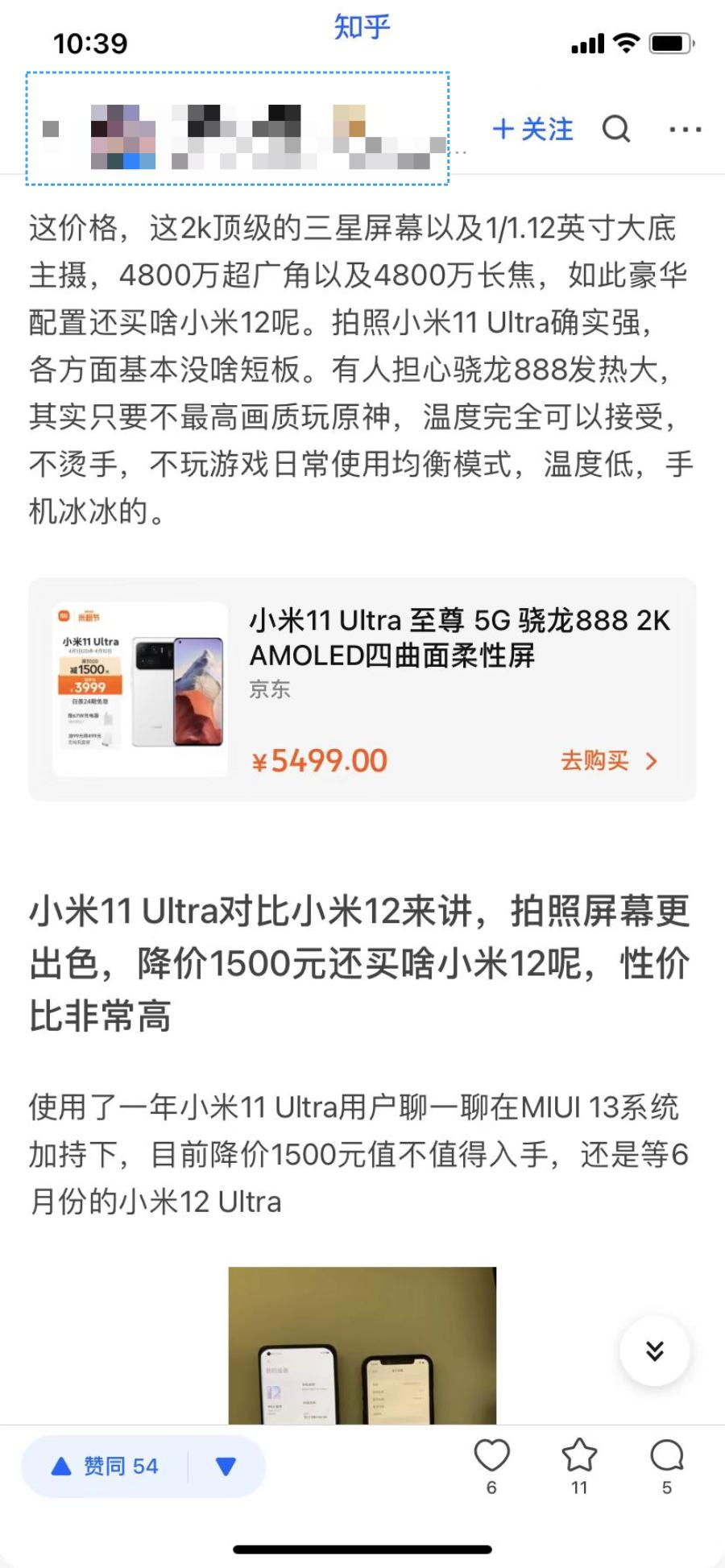Open the three-dot overflow menu

tap(684, 129)
